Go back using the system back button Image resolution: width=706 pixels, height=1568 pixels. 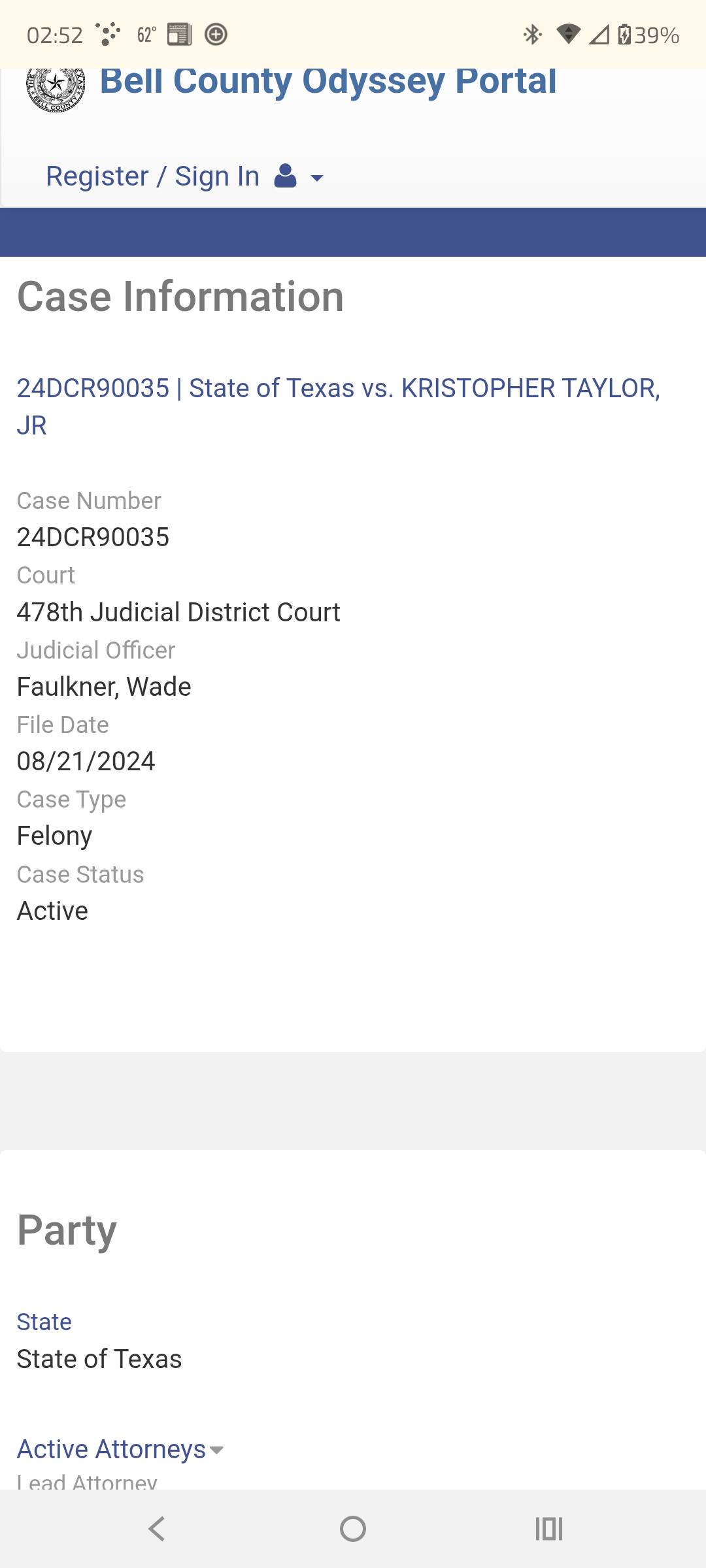157,1529
